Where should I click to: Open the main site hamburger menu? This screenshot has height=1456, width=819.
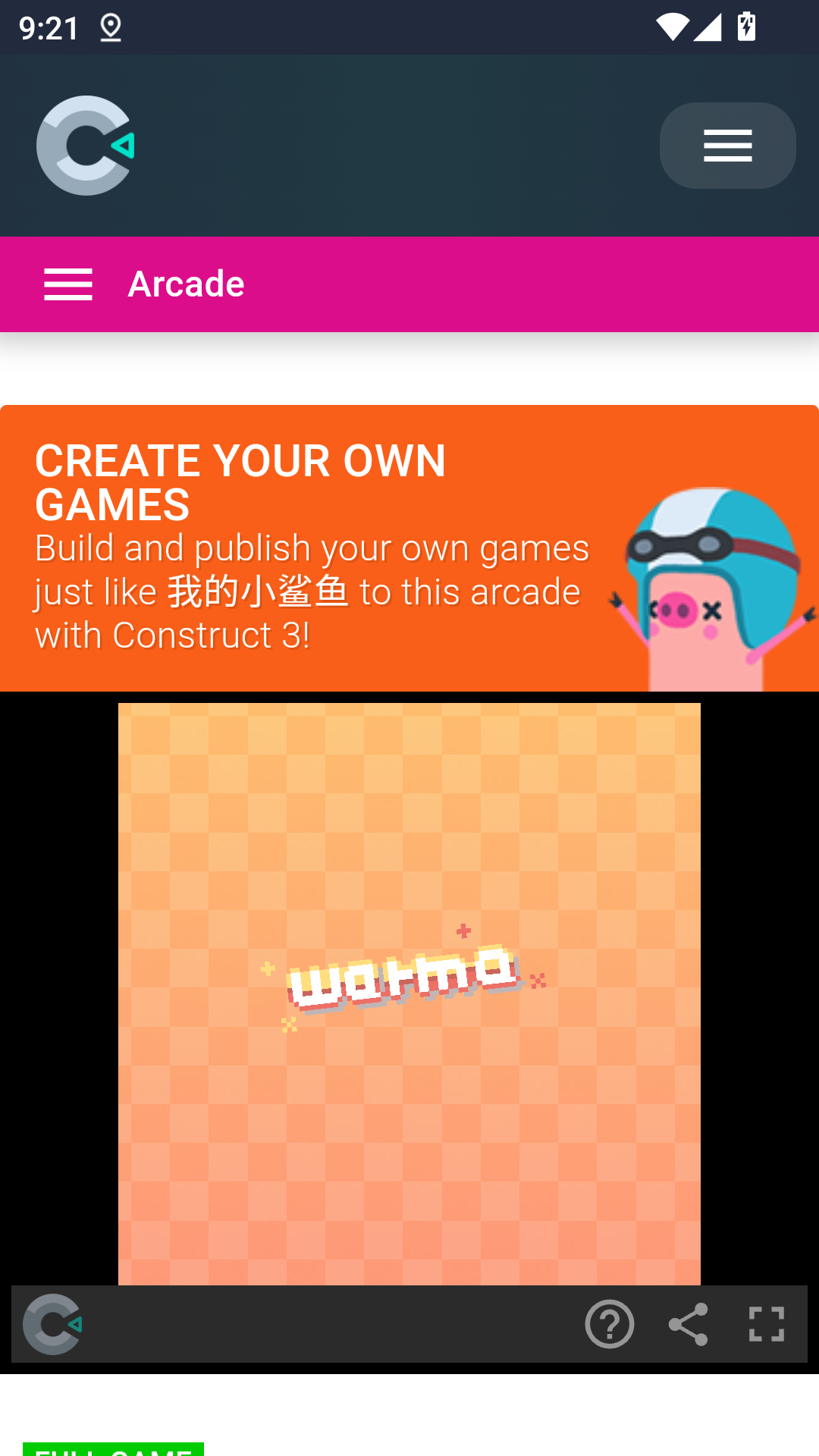[727, 146]
